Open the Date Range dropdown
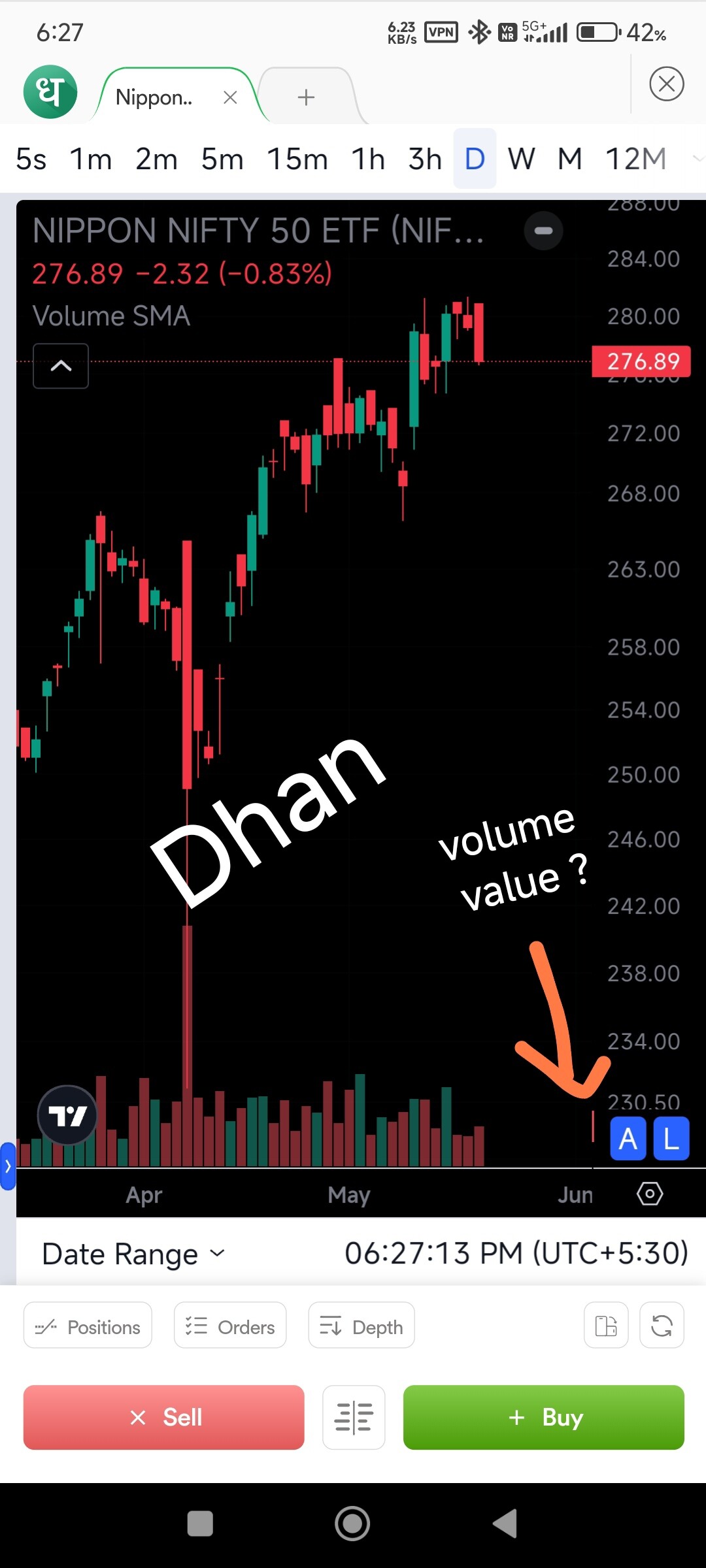Viewport: 706px width, 1568px height. coord(133,1254)
